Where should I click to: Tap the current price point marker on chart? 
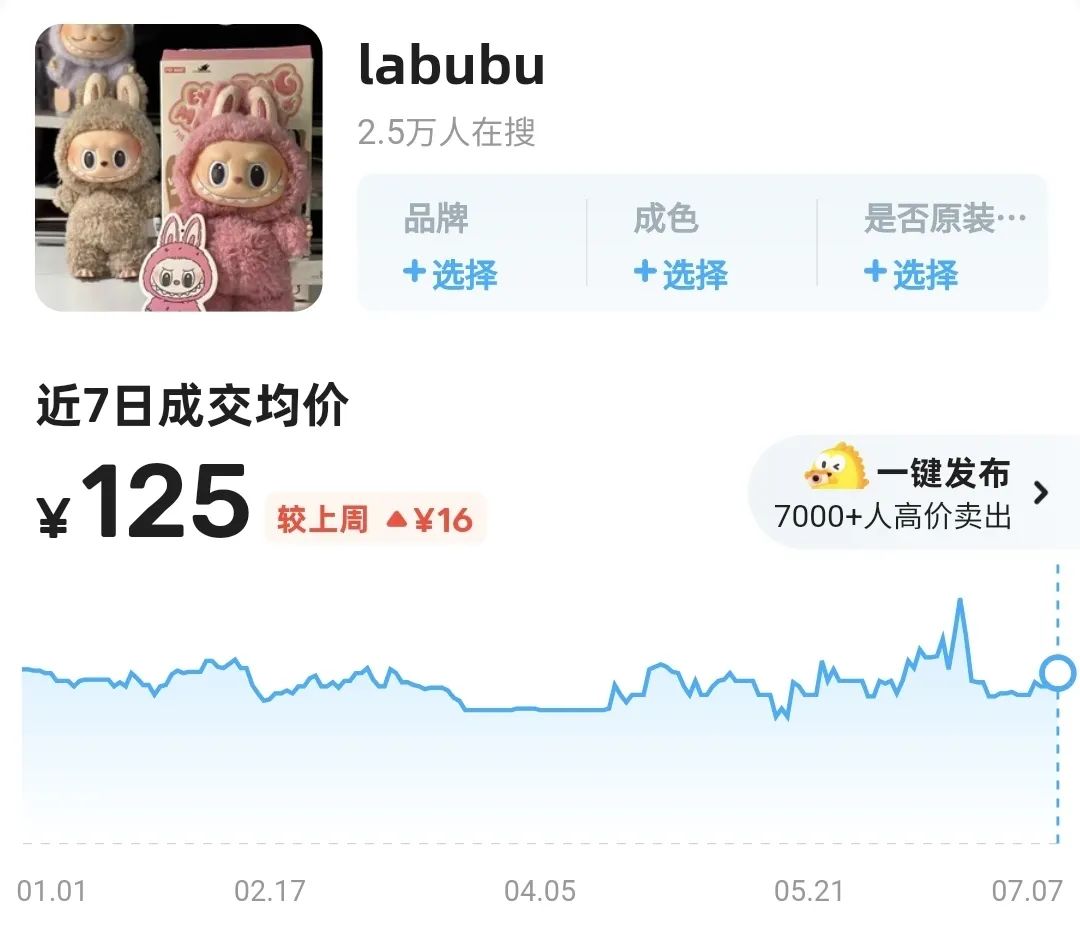pos(1057,673)
